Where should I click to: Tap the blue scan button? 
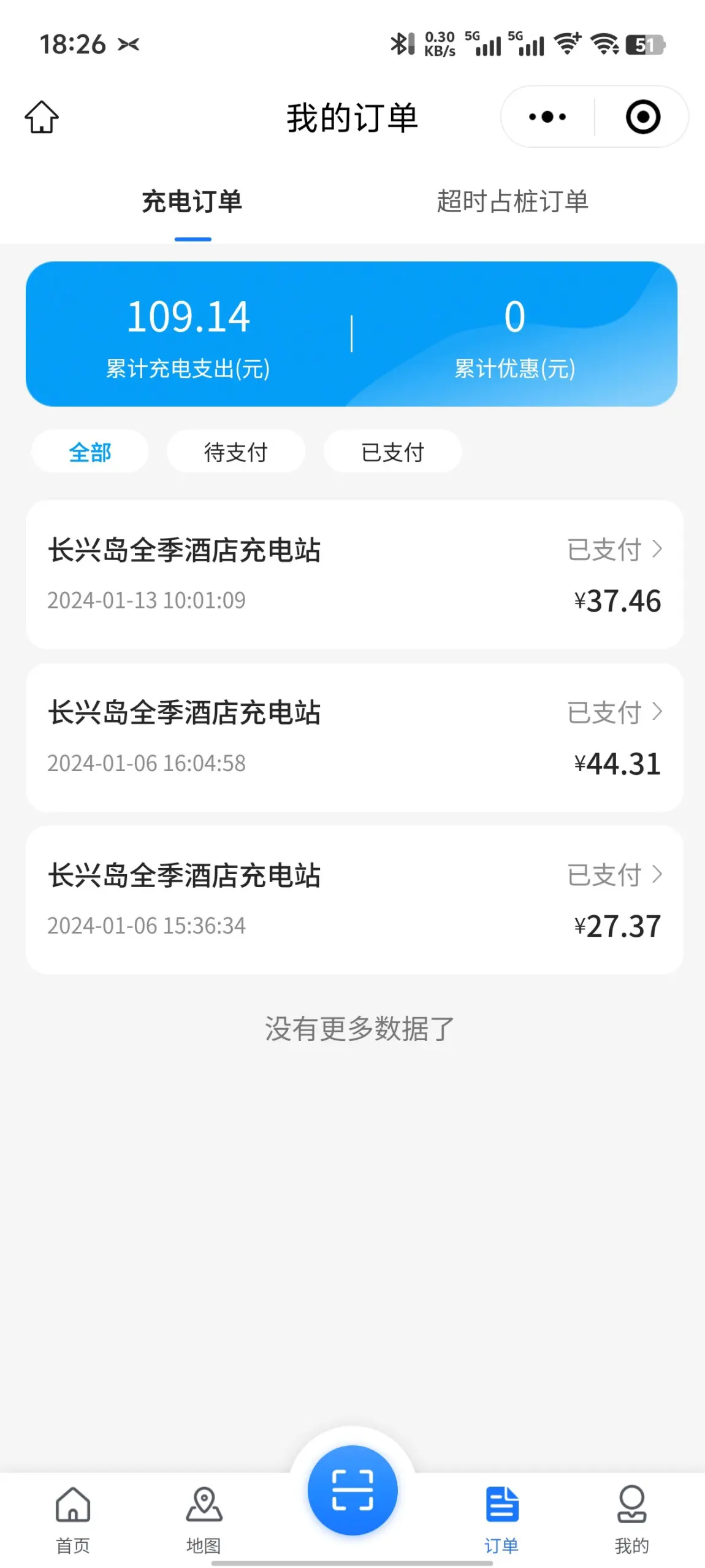tap(352, 1489)
